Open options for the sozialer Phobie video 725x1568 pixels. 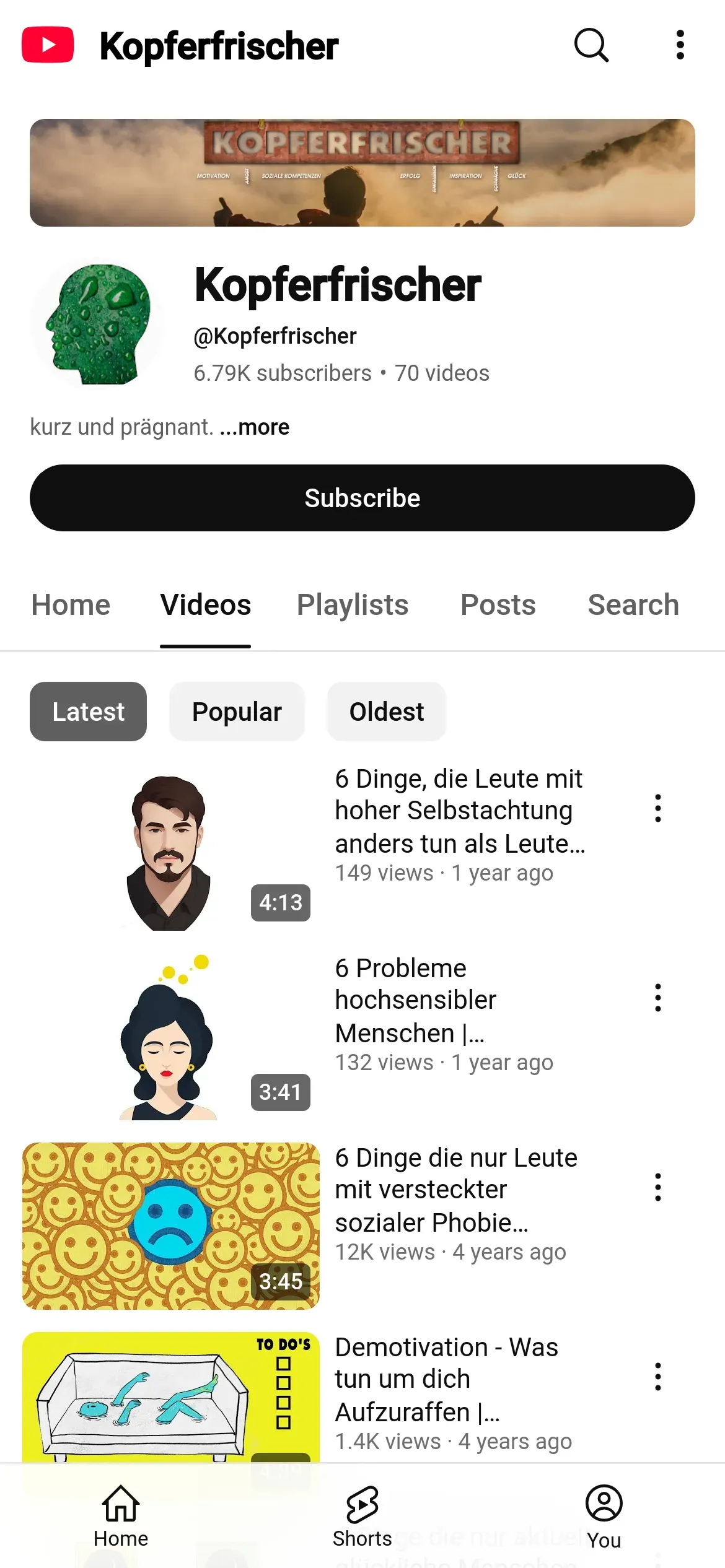(x=657, y=1187)
